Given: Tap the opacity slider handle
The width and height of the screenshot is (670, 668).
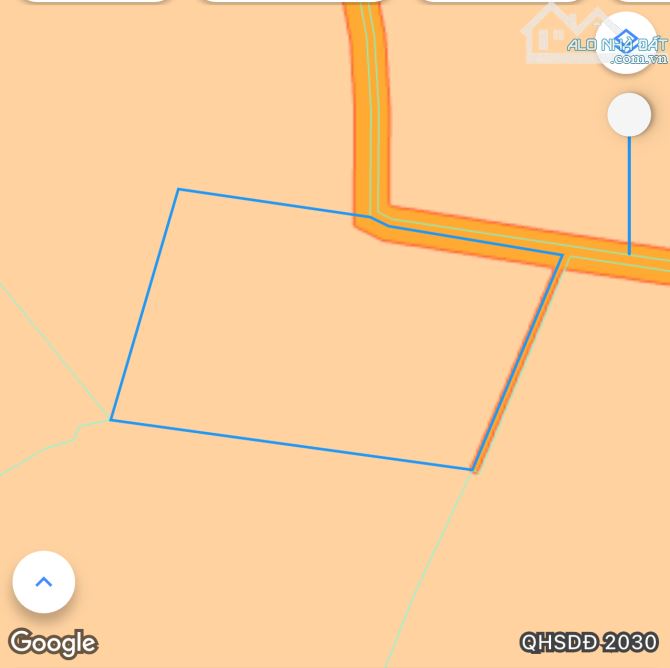Looking at the screenshot, I should coord(629,116).
